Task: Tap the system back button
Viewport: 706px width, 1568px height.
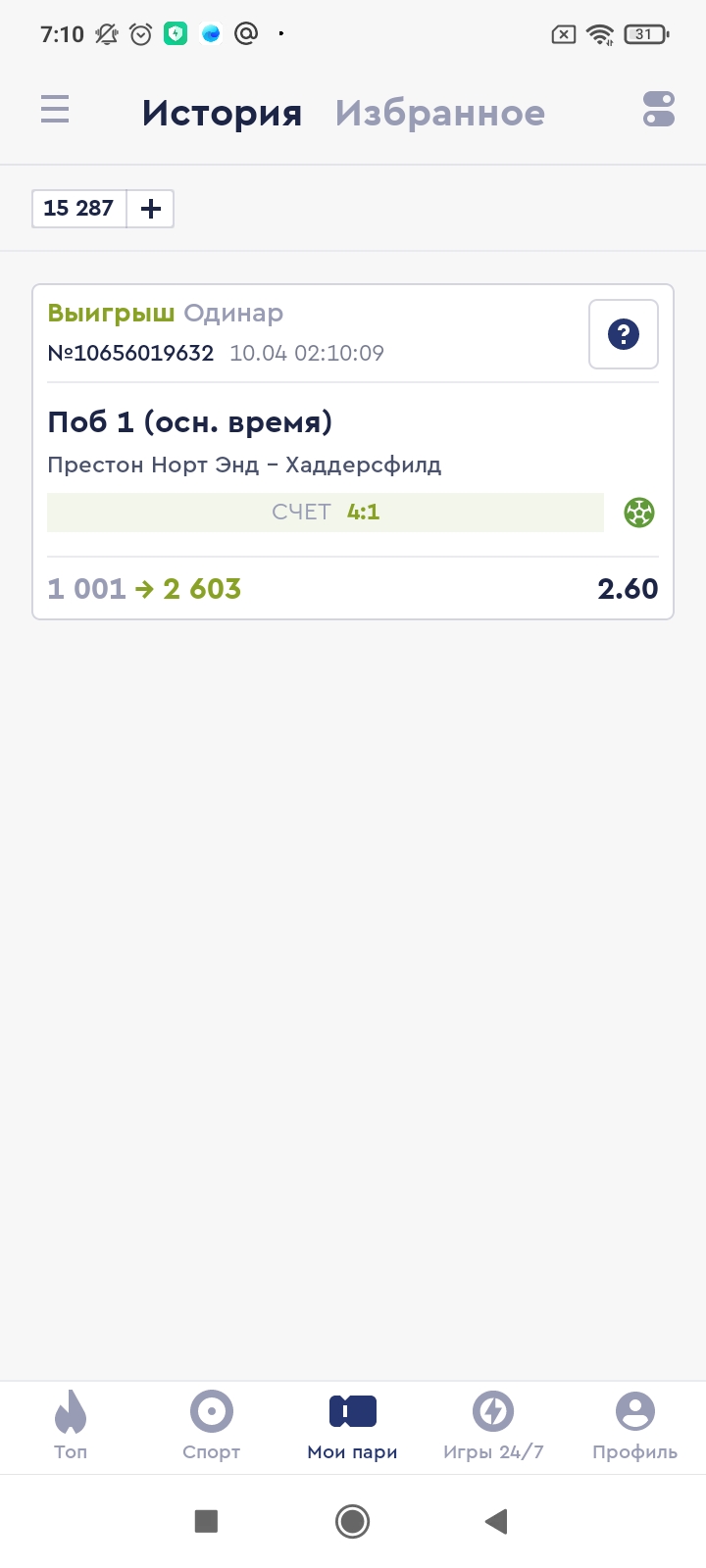Action: coord(496,1521)
